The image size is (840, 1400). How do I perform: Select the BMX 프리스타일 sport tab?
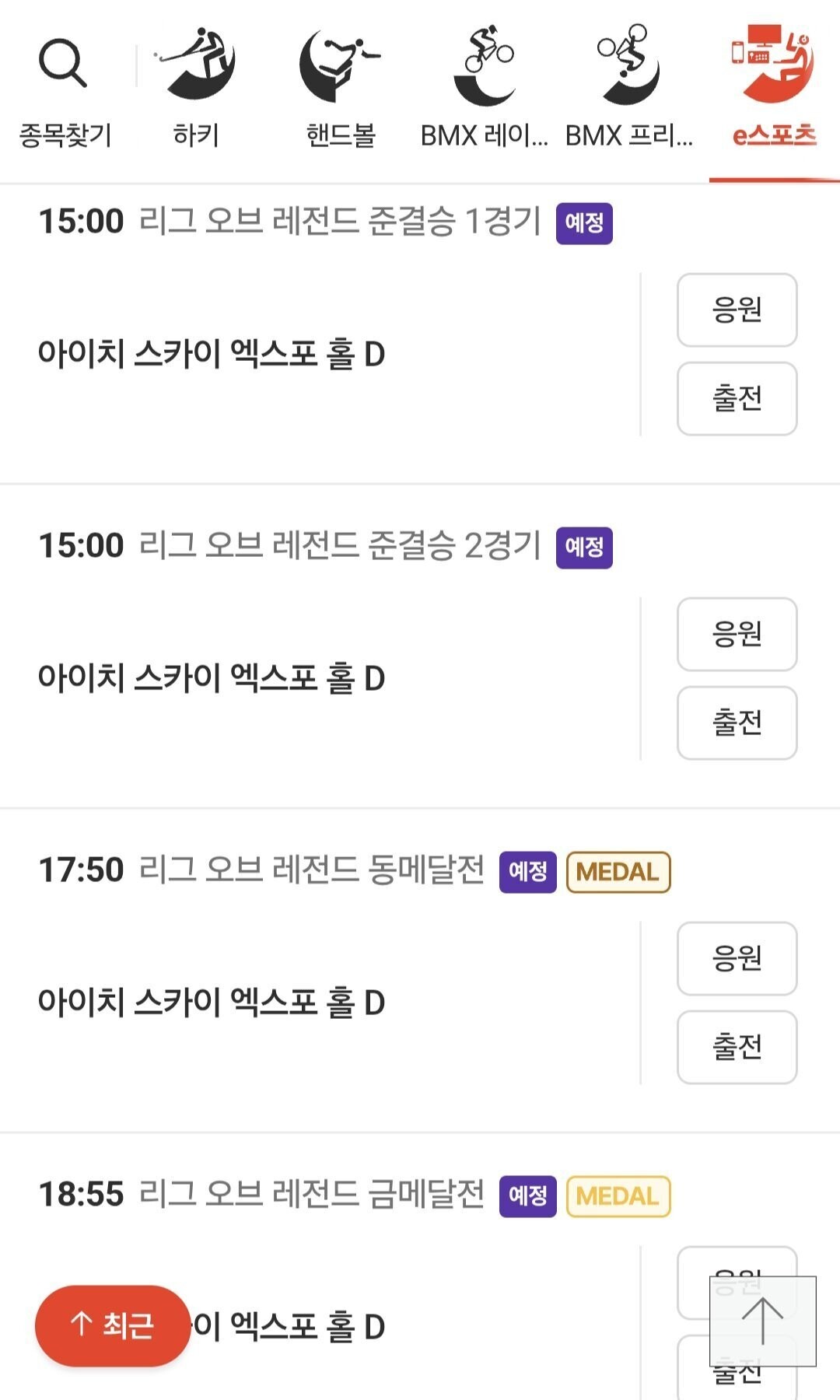(x=628, y=89)
